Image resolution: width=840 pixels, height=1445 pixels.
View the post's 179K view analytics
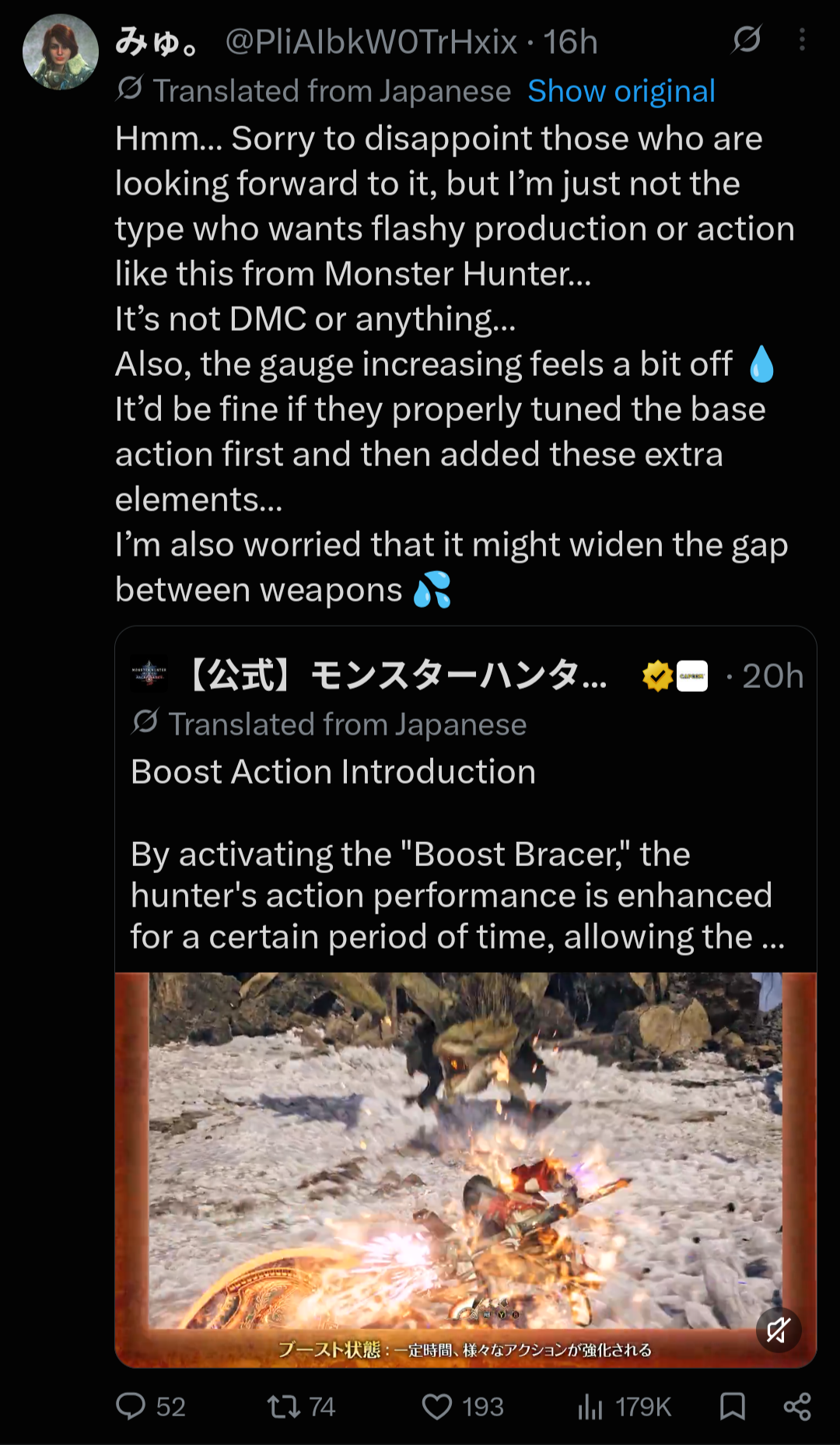tap(624, 1406)
